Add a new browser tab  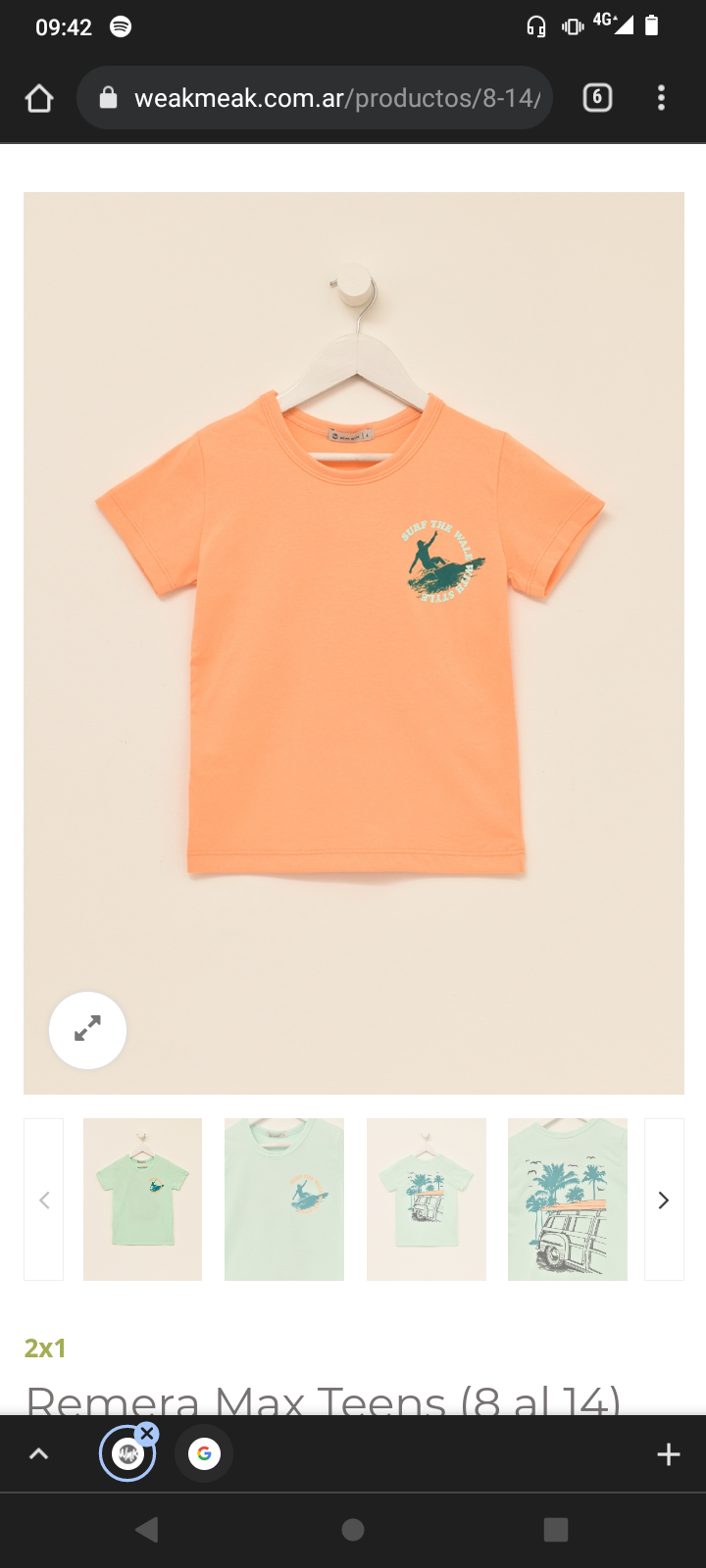point(668,1454)
